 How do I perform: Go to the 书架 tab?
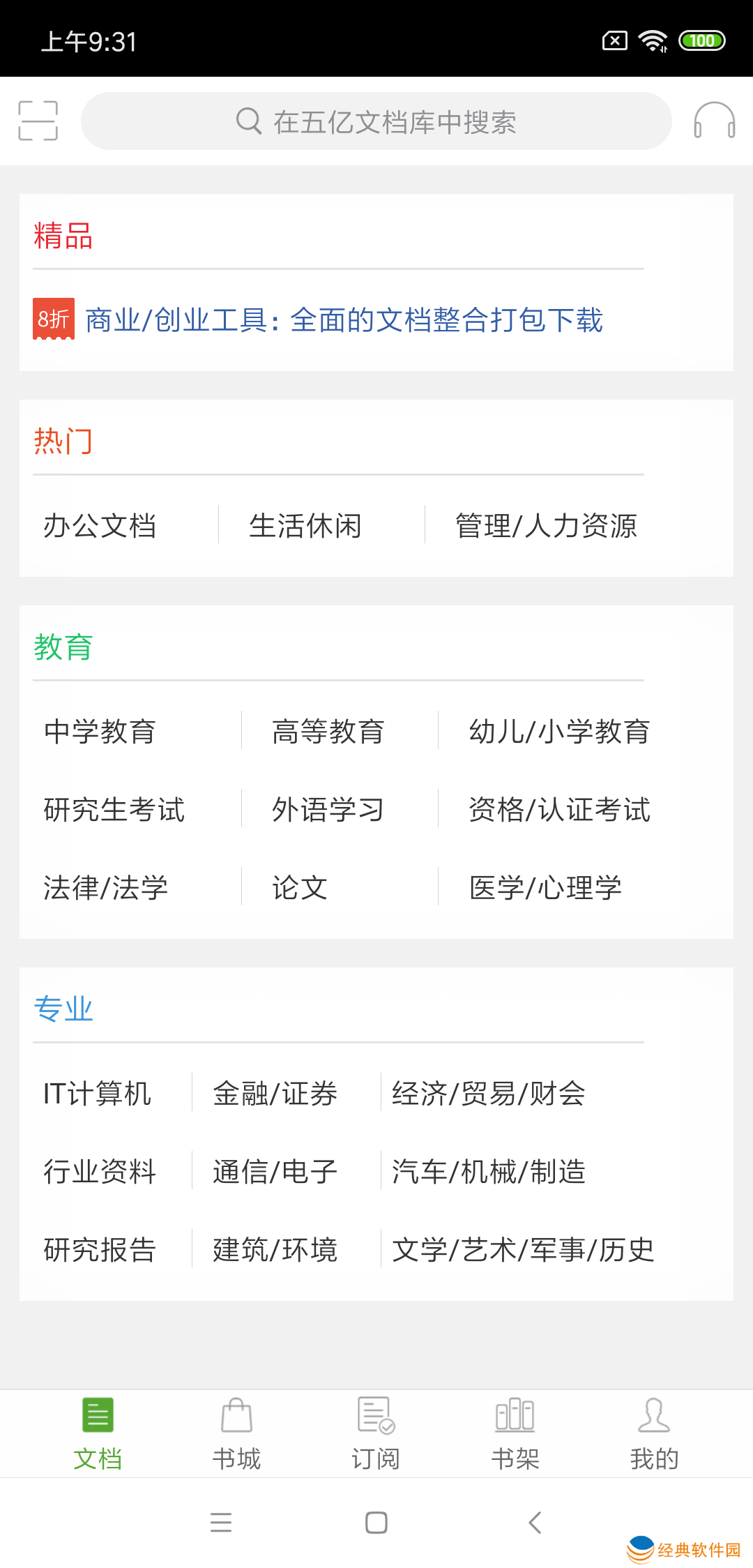point(515,1433)
